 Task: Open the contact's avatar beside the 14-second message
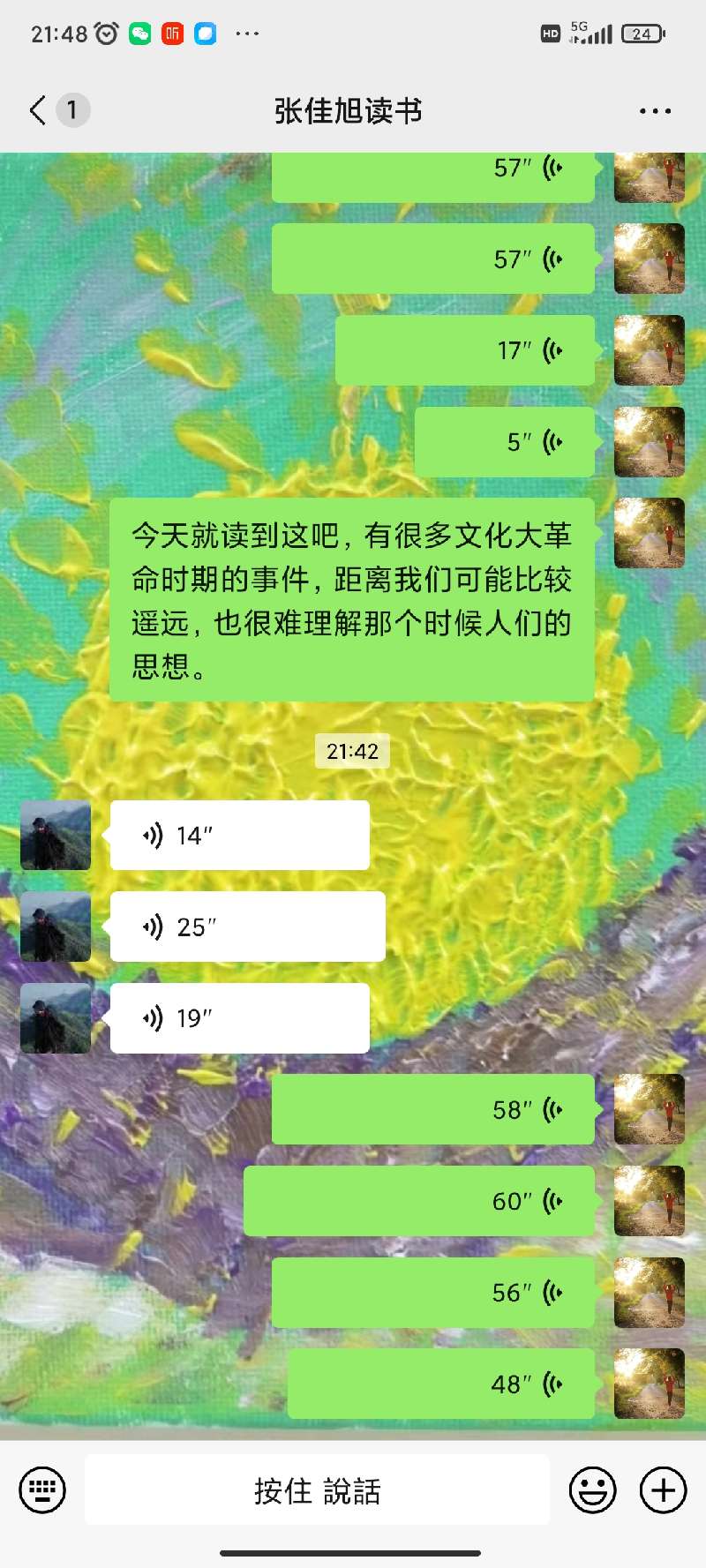click(x=56, y=836)
